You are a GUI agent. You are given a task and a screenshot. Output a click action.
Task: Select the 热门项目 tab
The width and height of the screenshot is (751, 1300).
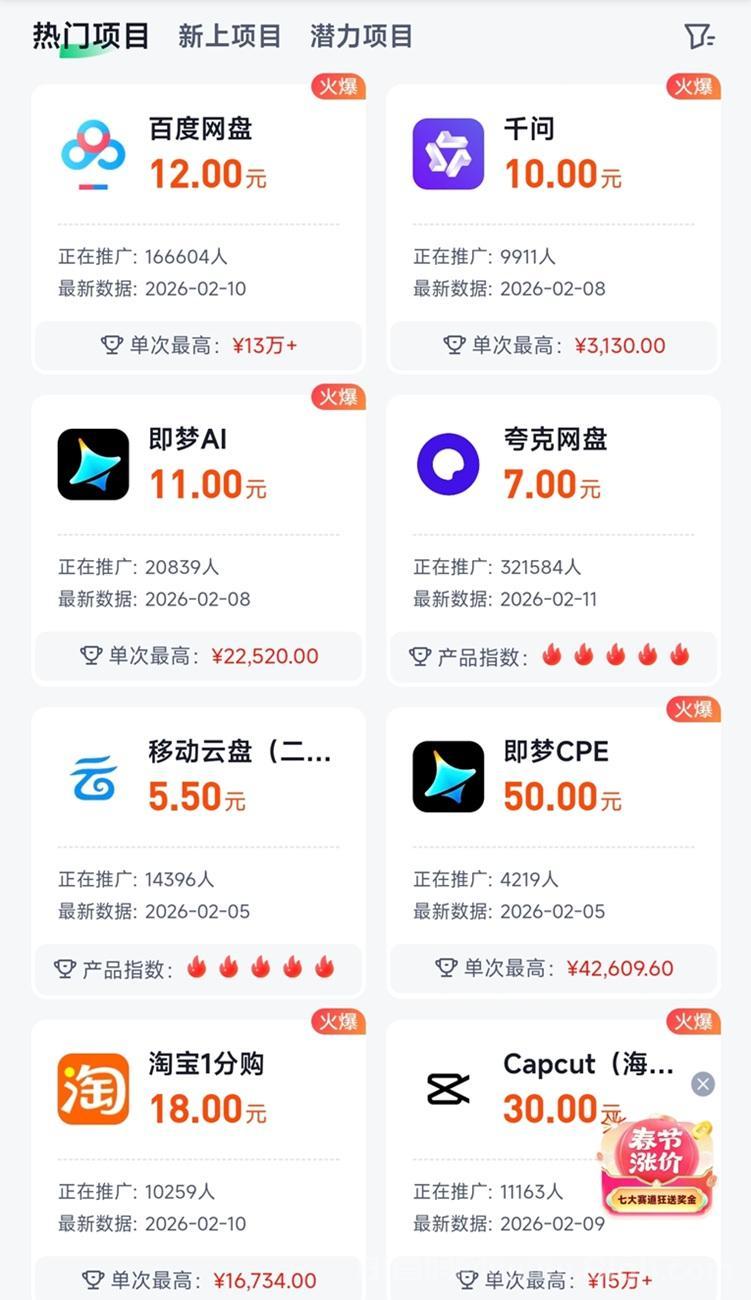89,34
